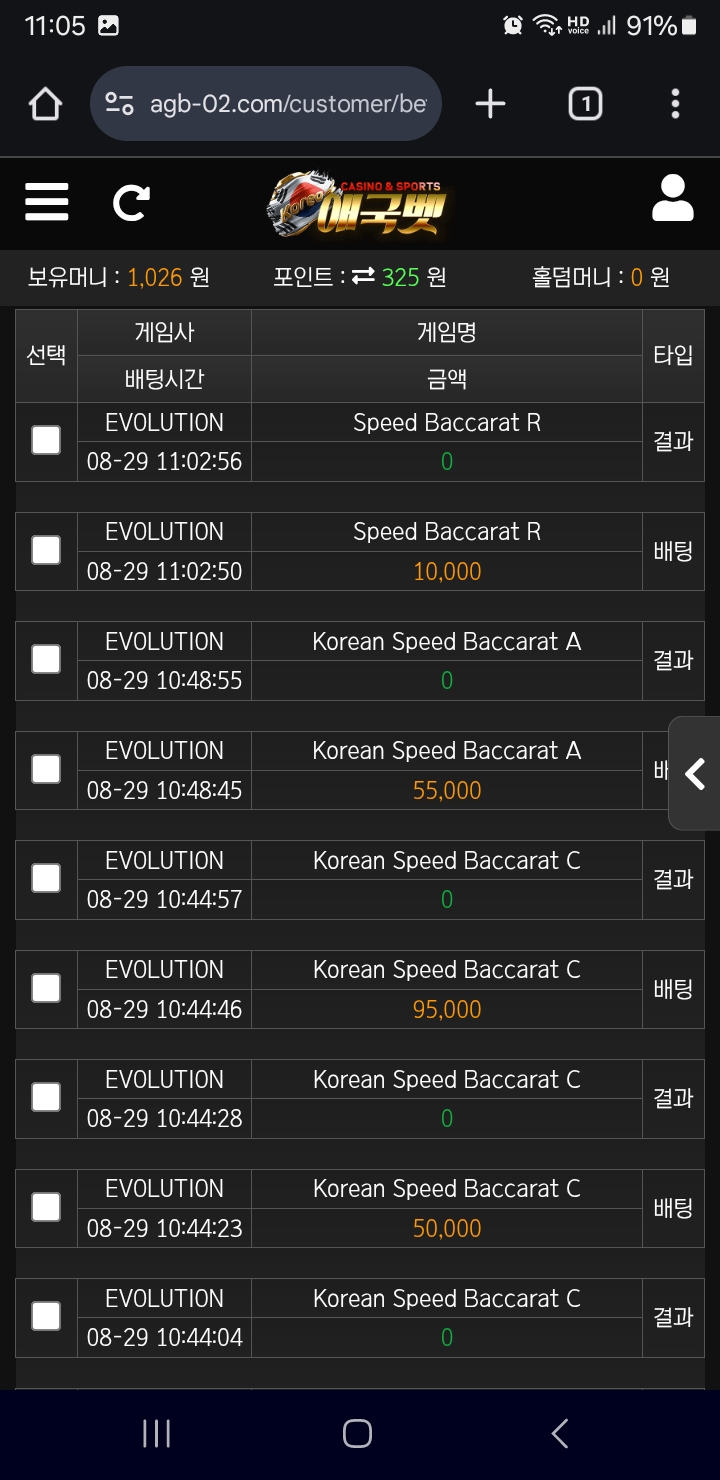
Task: Reload page with the refresh icon
Action: tap(131, 203)
